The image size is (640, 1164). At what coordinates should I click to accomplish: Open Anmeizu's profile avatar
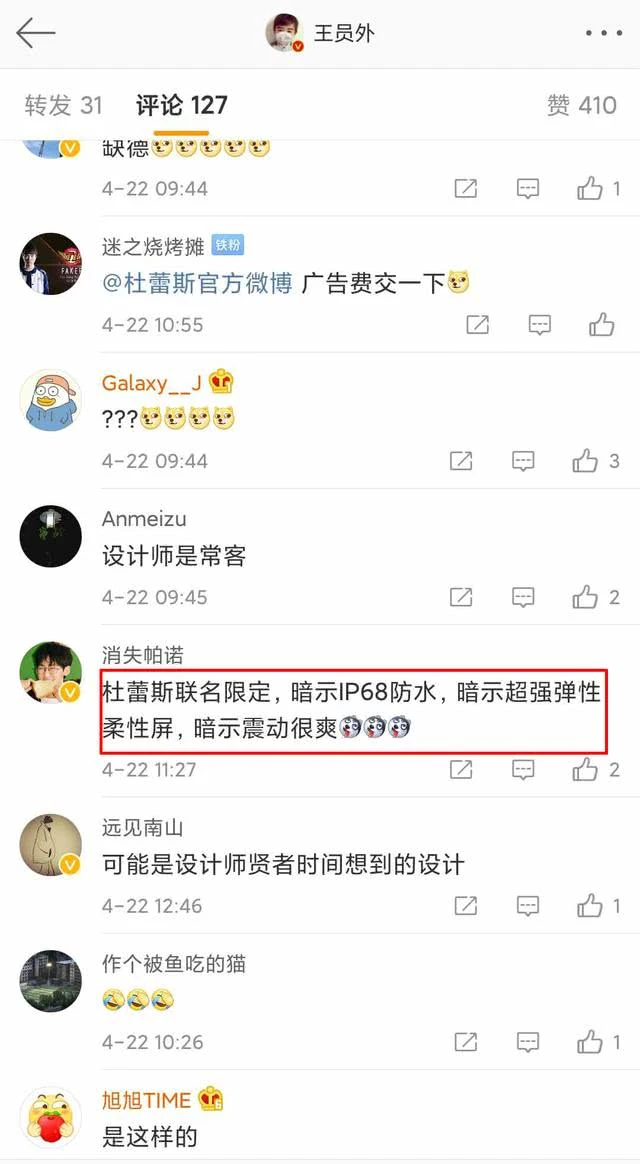point(50,537)
